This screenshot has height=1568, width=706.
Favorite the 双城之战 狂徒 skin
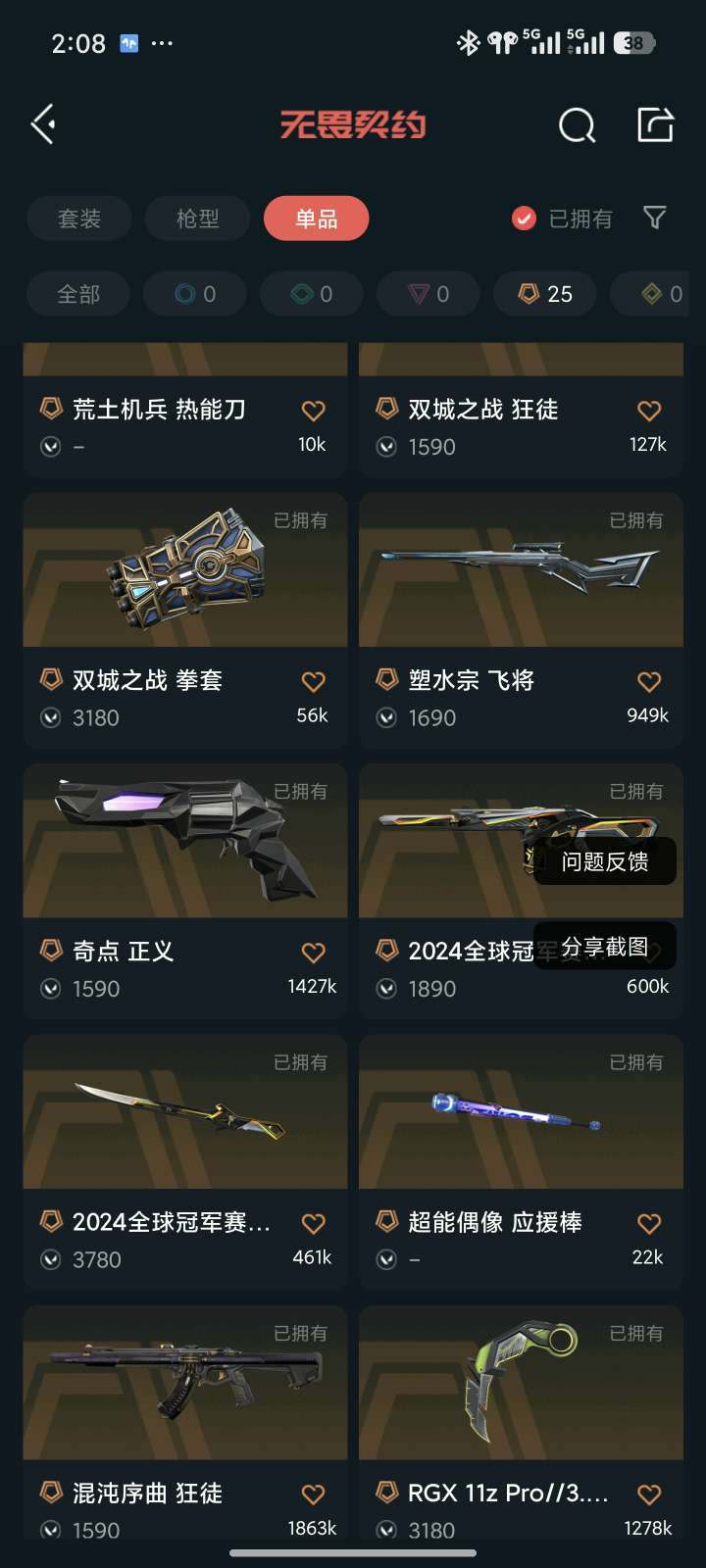click(649, 411)
